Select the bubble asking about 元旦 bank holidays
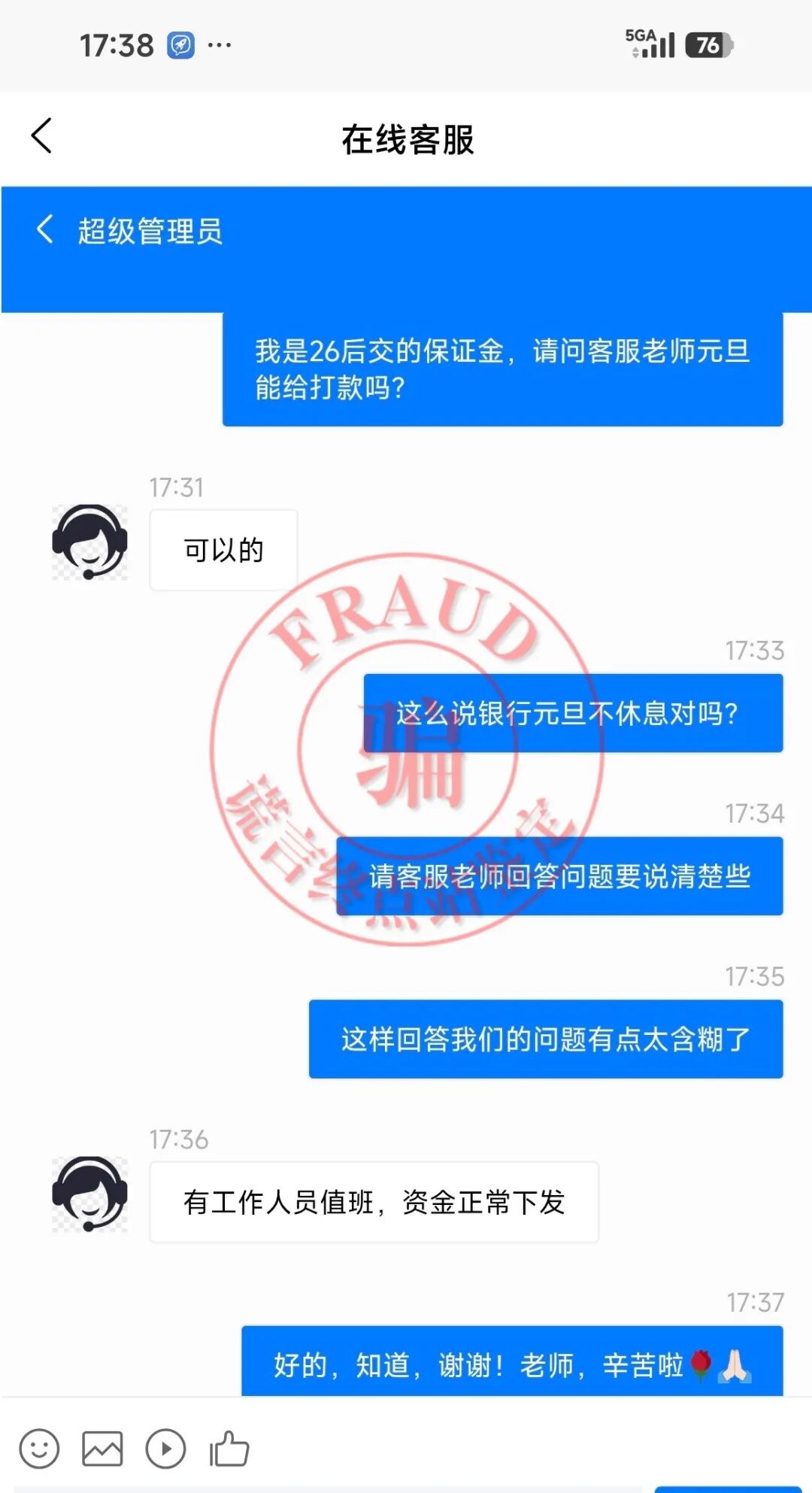 pyautogui.click(x=572, y=715)
